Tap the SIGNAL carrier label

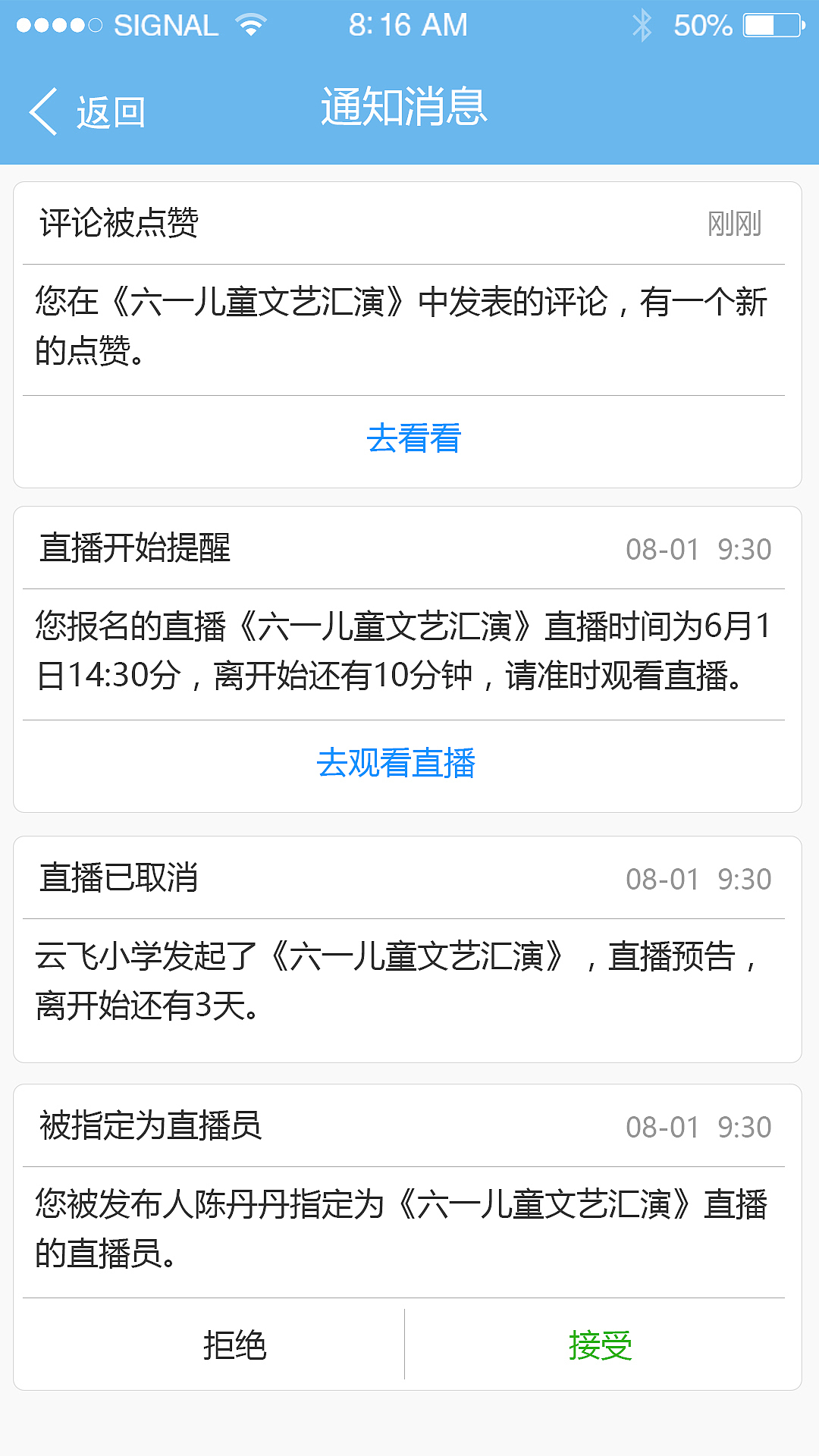(x=165, y=24)
